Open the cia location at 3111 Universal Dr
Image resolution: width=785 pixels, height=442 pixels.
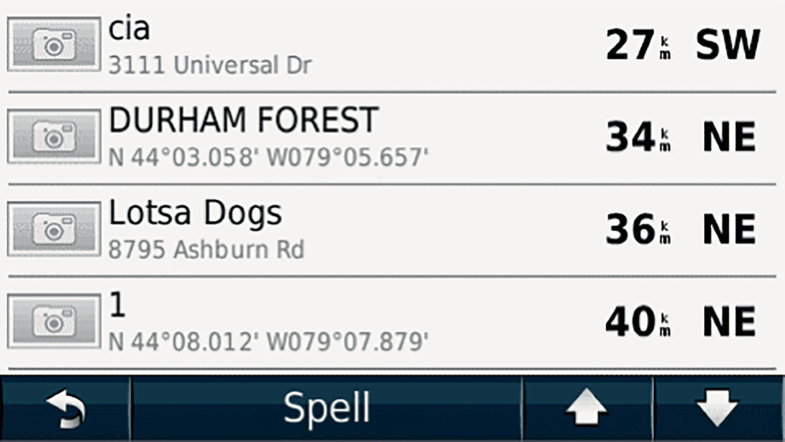[390, 46]
